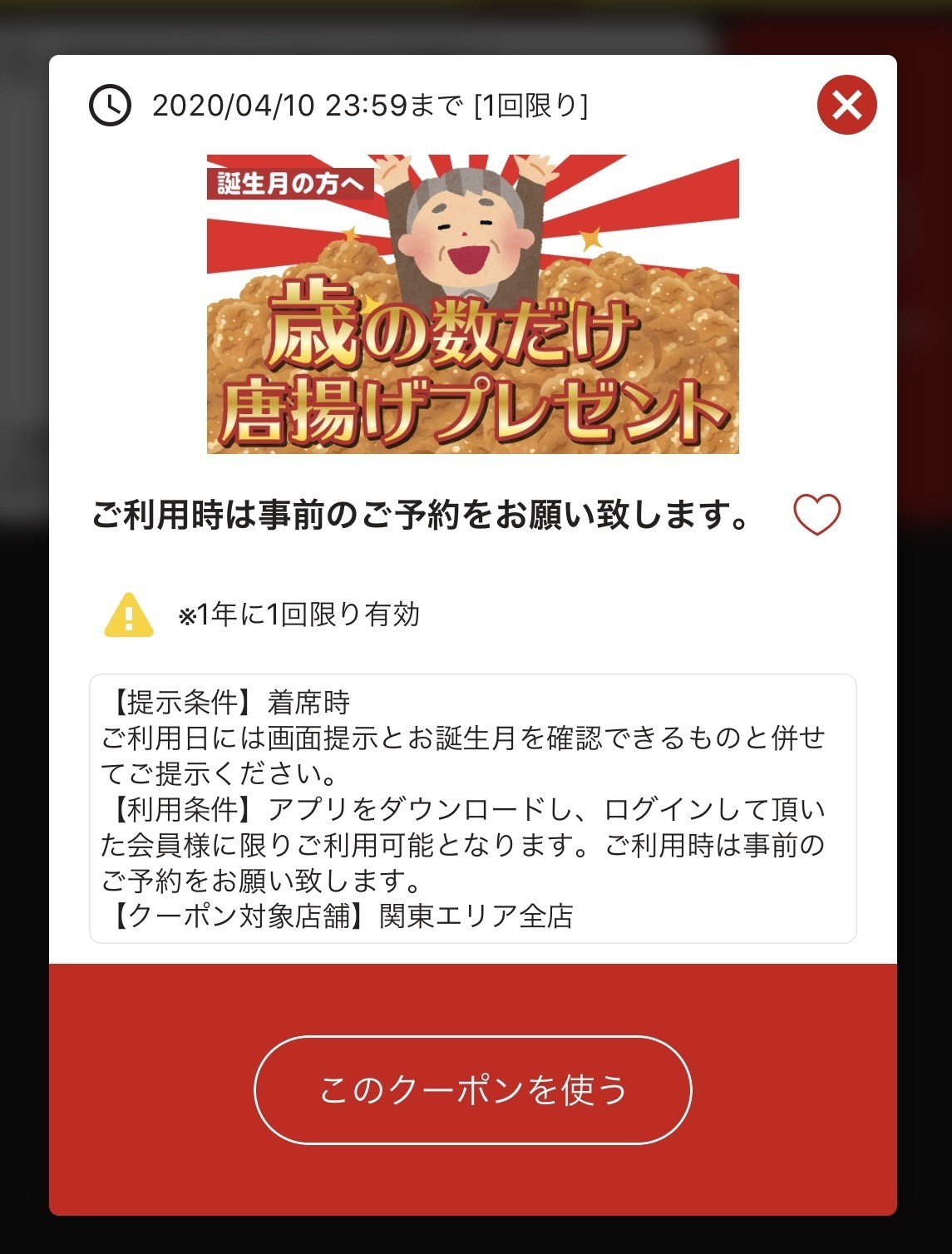Image resolution: width=952 pixels, height=1254 pixels.
Task: Click the clock icon beside the expiry date
Action: click(x=111, y=106)
